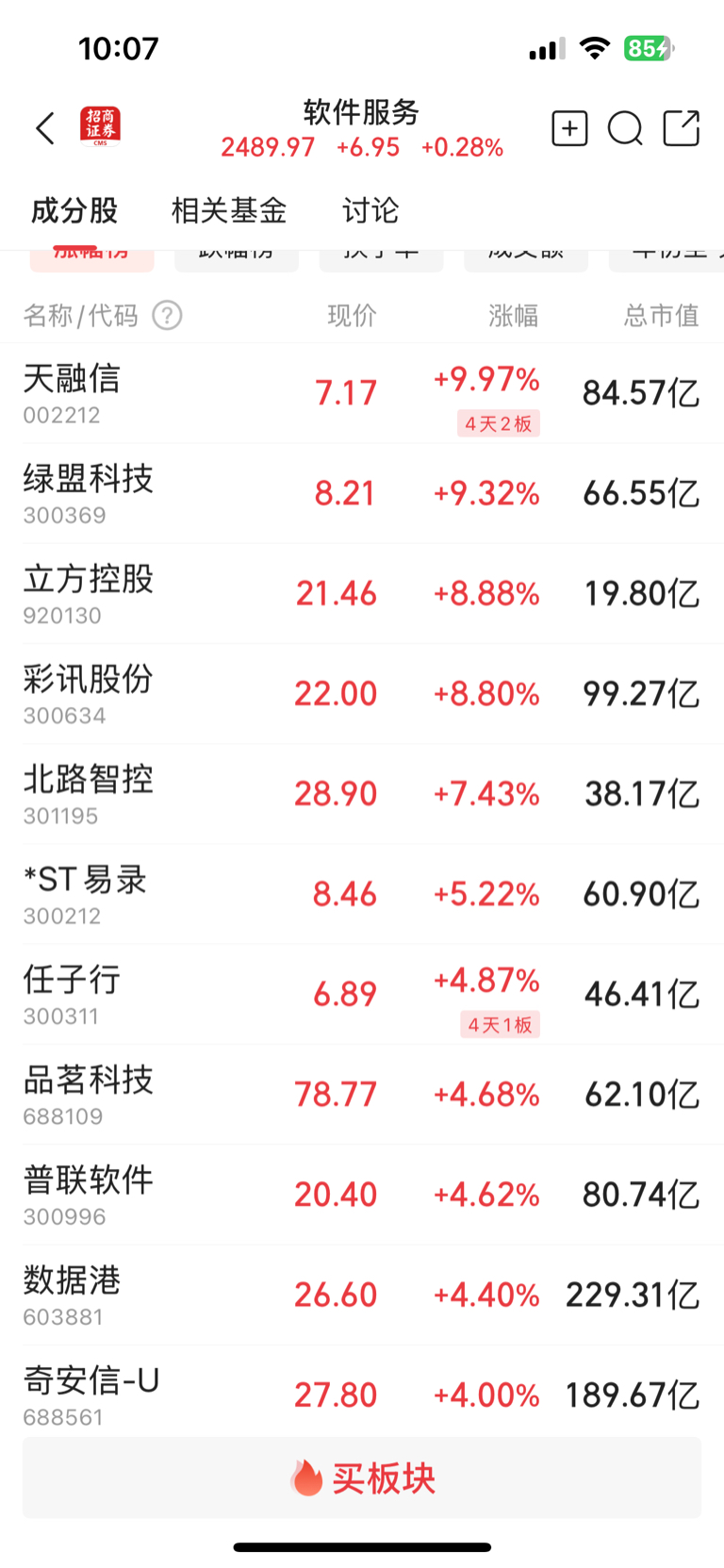The height and width of the screenshot is (1568, 724).
Task: Open the help icon next to 名称/代码
Action: click(x=167, y=315)
